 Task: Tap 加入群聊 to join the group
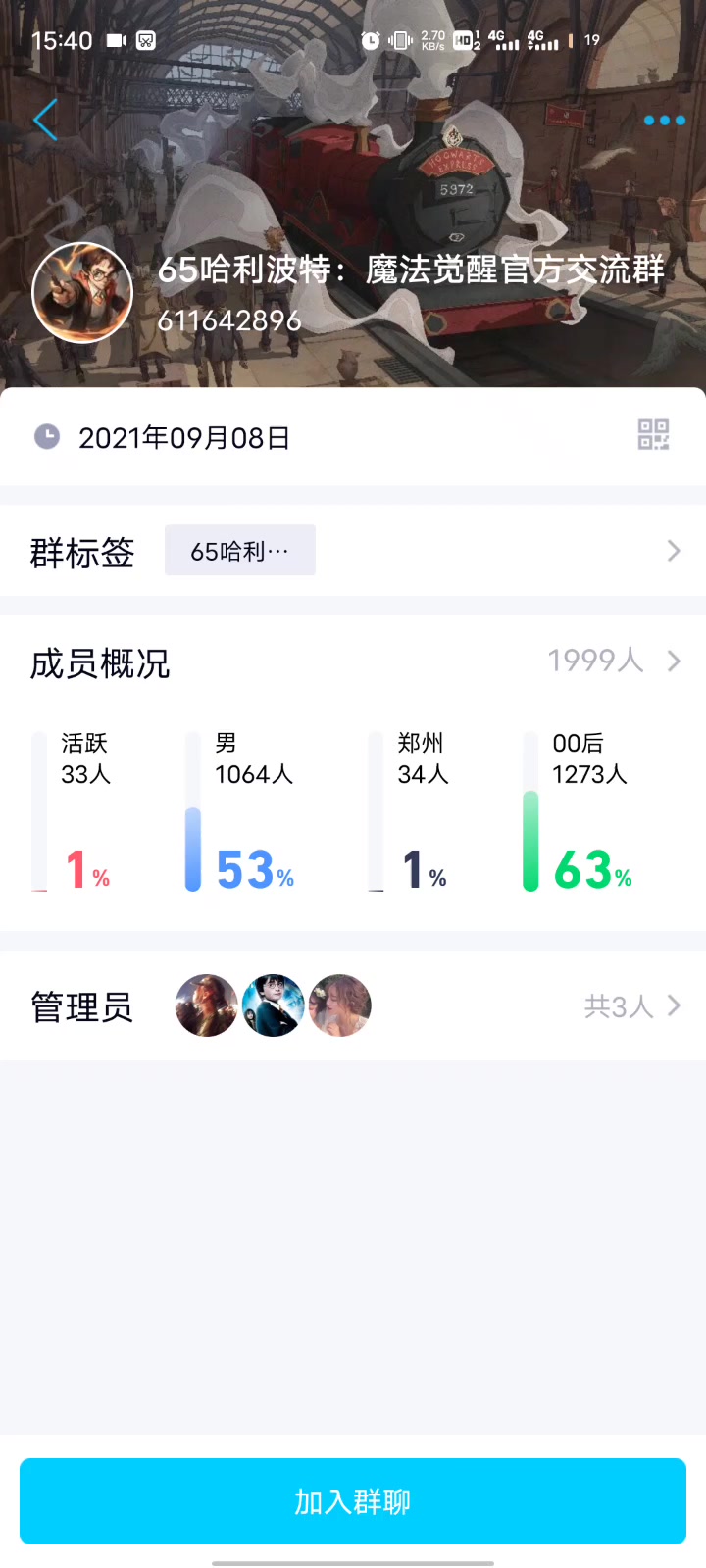(x=353, y=1501)
